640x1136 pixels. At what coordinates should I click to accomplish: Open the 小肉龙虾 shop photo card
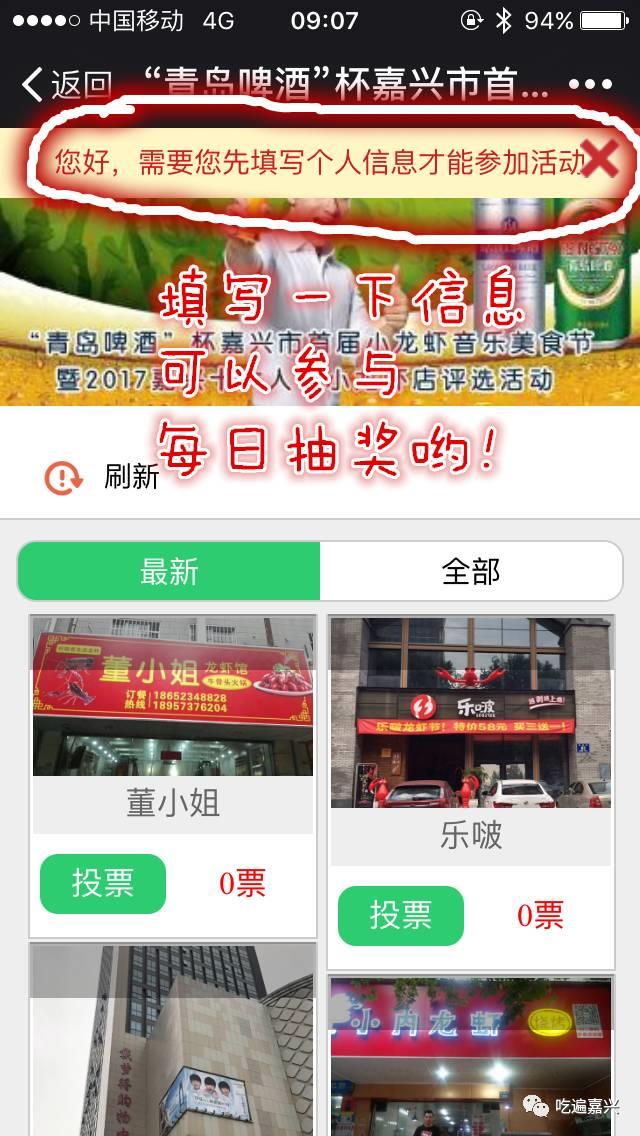pos(470,1055)
